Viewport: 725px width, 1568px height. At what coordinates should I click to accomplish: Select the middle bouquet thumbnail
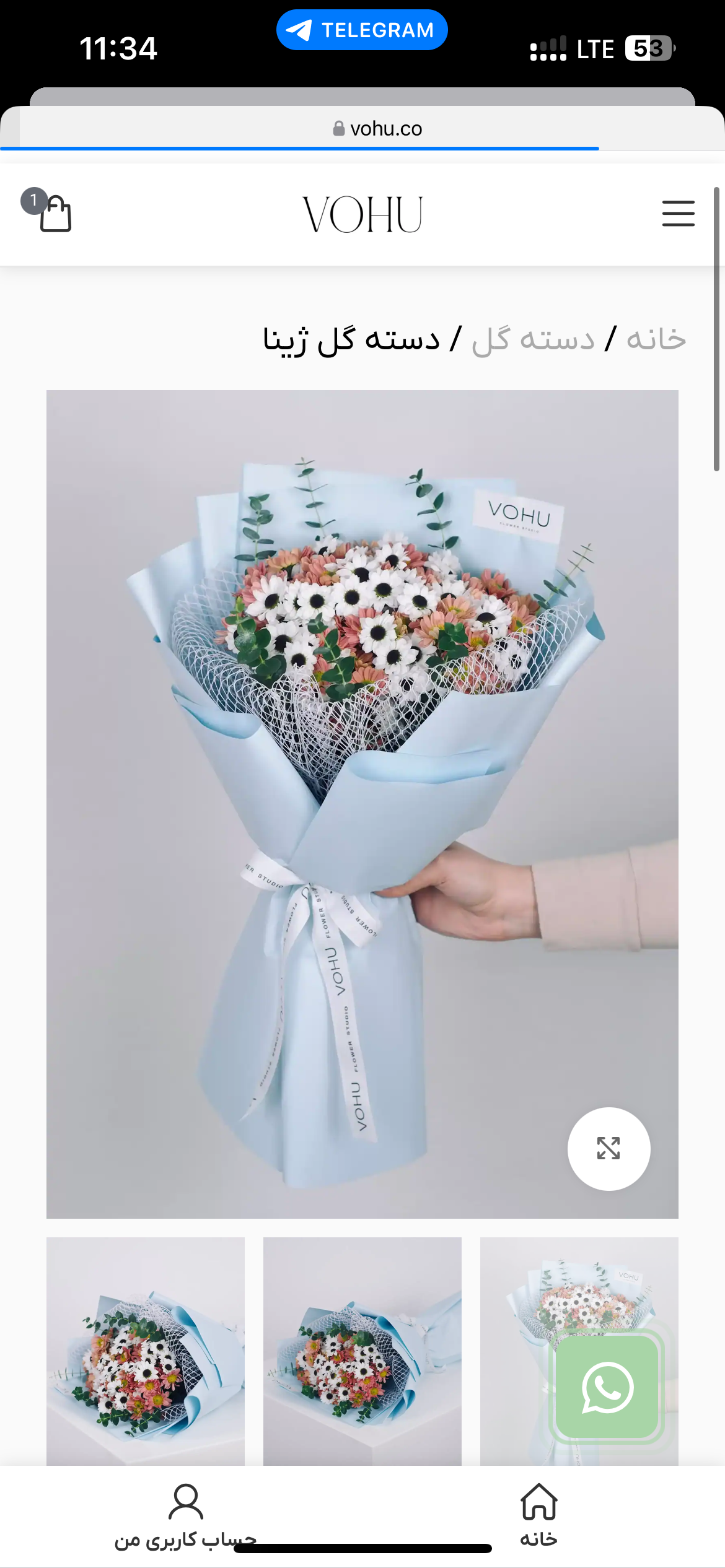point(362,1350)
